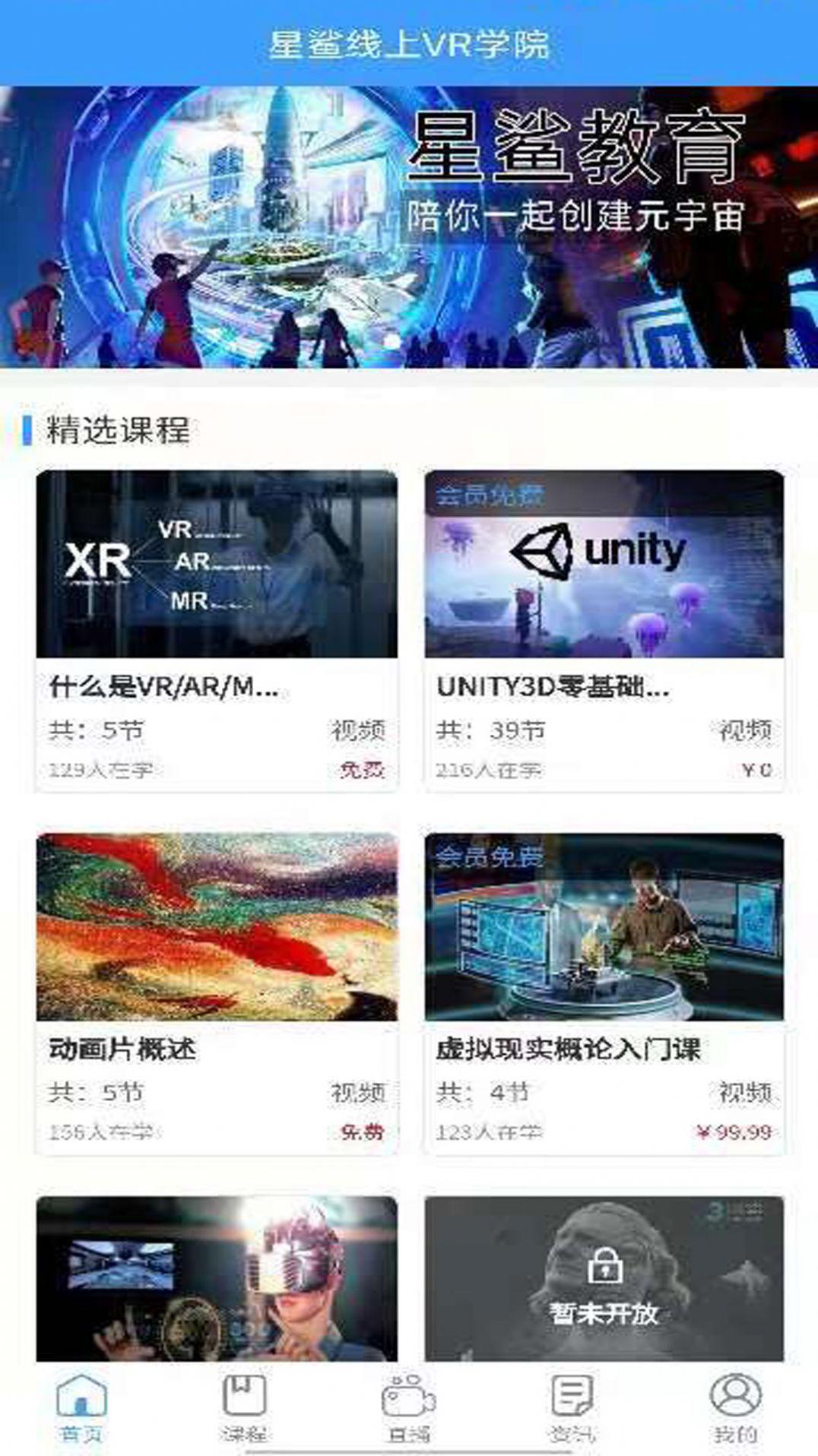
Task: Tap the 精选课程 section header
Action: [x=114, y=429]
